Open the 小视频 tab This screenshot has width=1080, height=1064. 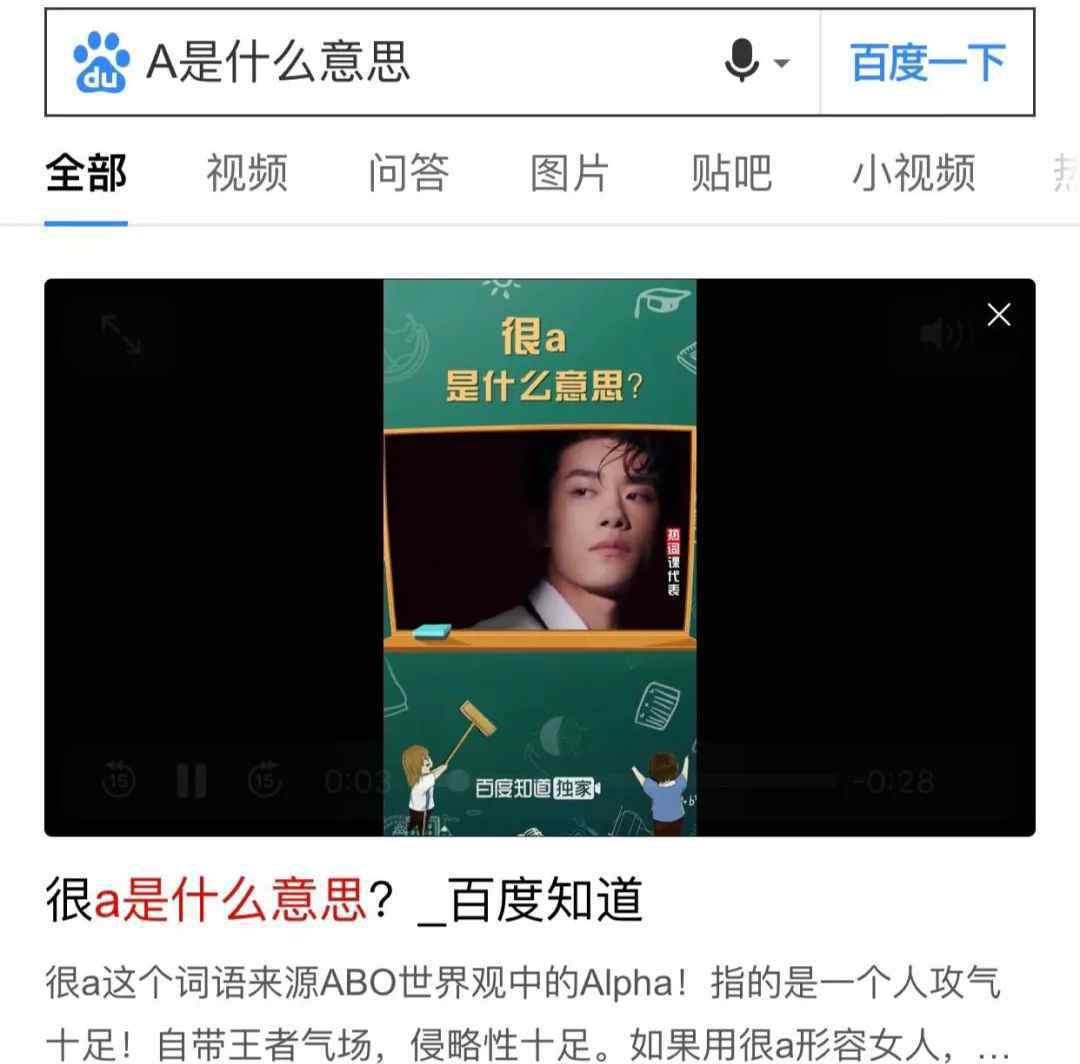(x=913, y=173)
